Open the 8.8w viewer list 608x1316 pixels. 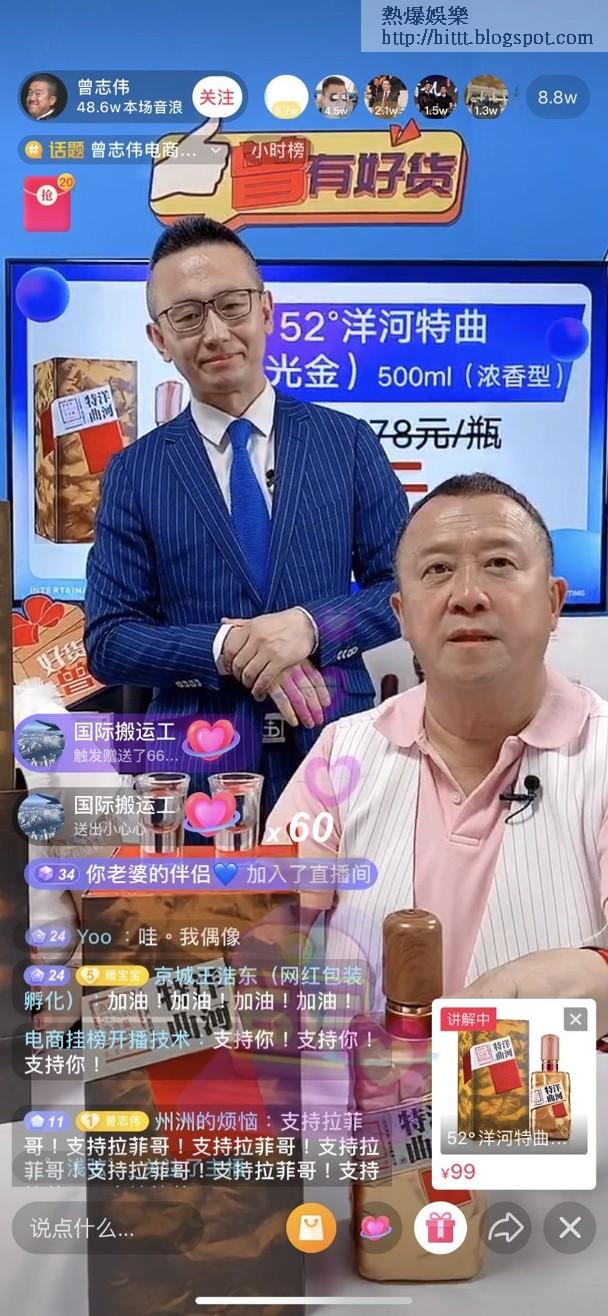tap(557, 97)
